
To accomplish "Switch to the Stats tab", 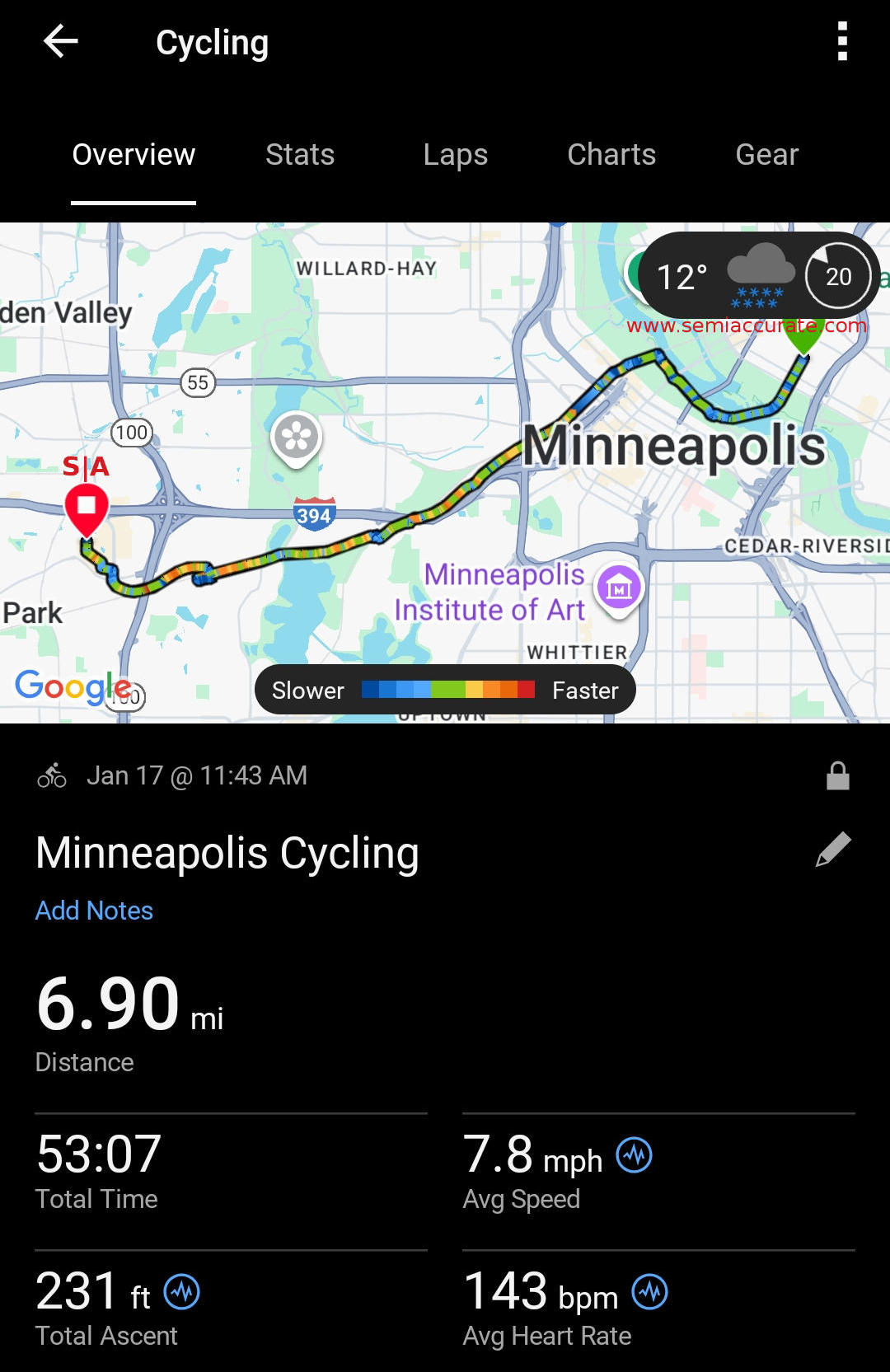I will 300,155.
